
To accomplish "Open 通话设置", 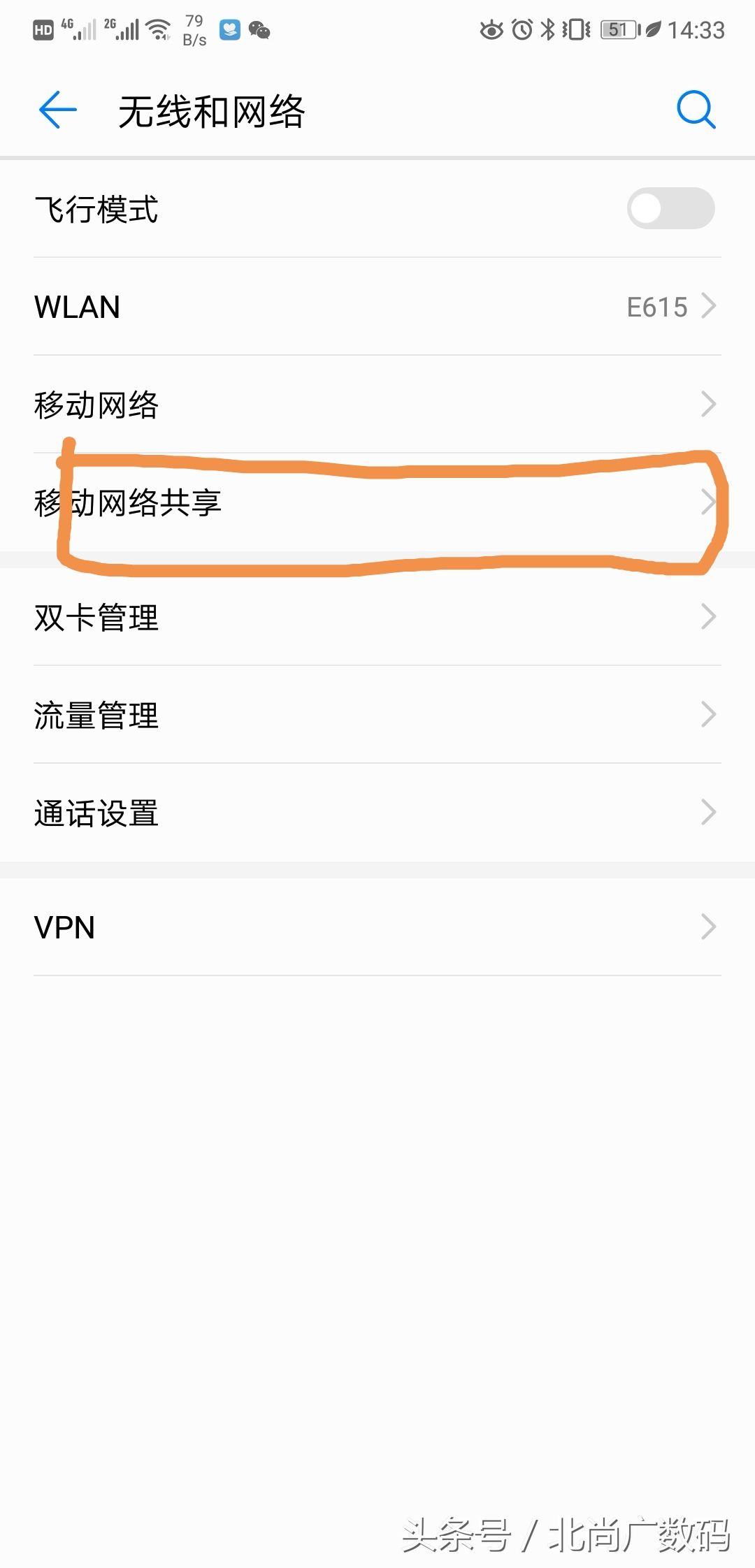I will 377,813.
